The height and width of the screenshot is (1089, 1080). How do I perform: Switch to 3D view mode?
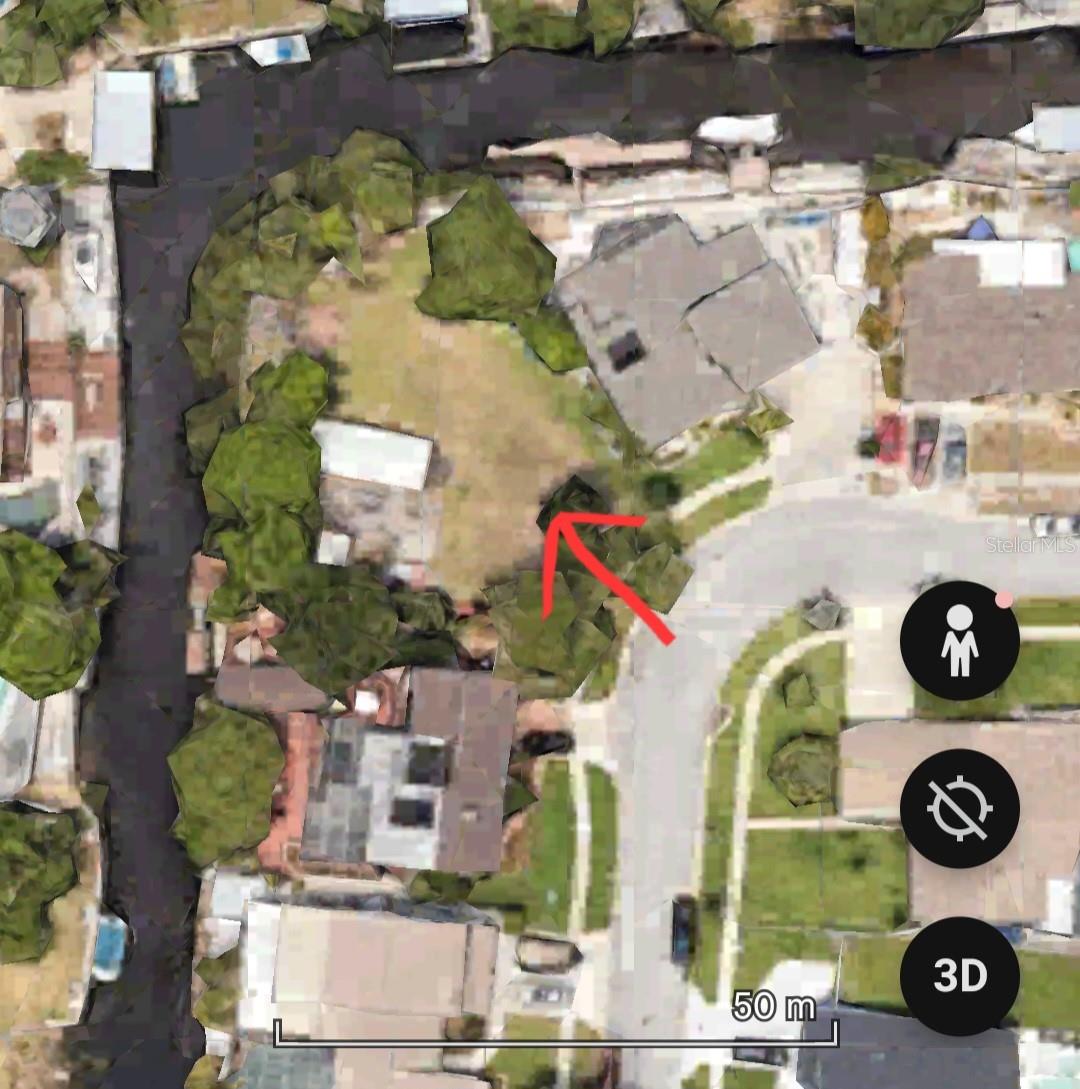click(961, 975)
